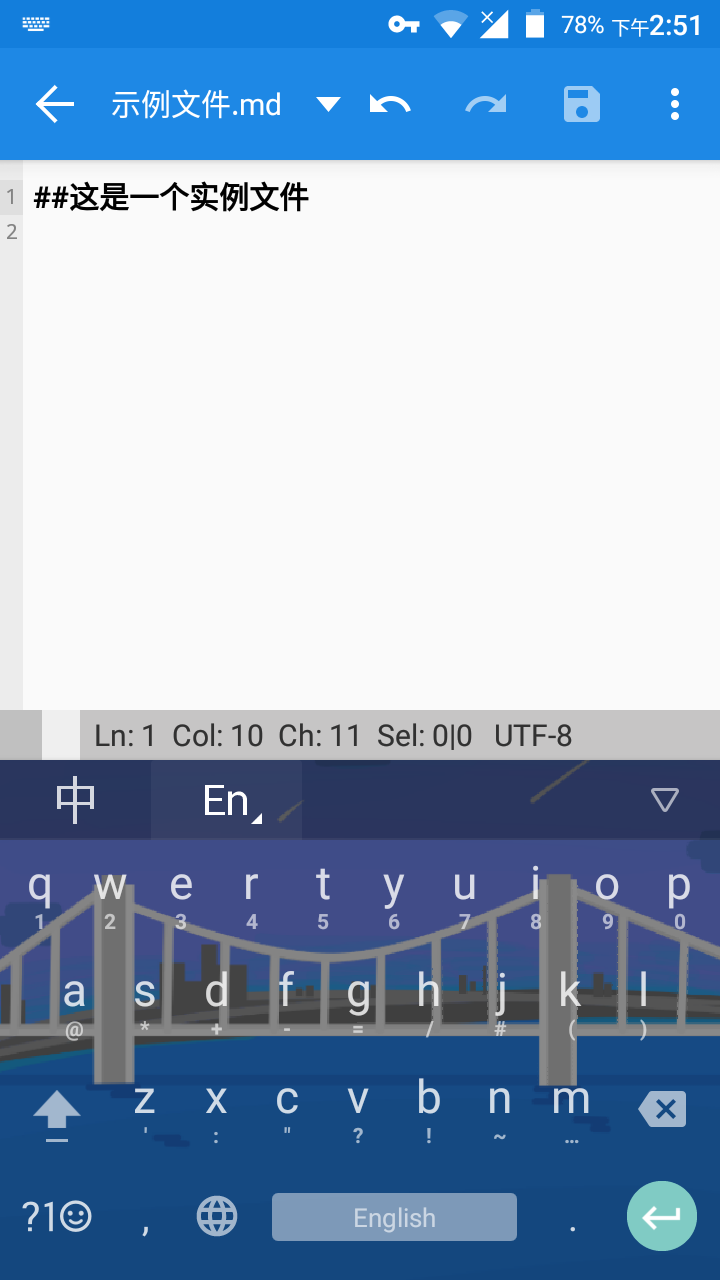Expand the 示例文件.md file dropdown
Image resolution: width=720 pixels, height=1280 pixels.
[328, 105]
